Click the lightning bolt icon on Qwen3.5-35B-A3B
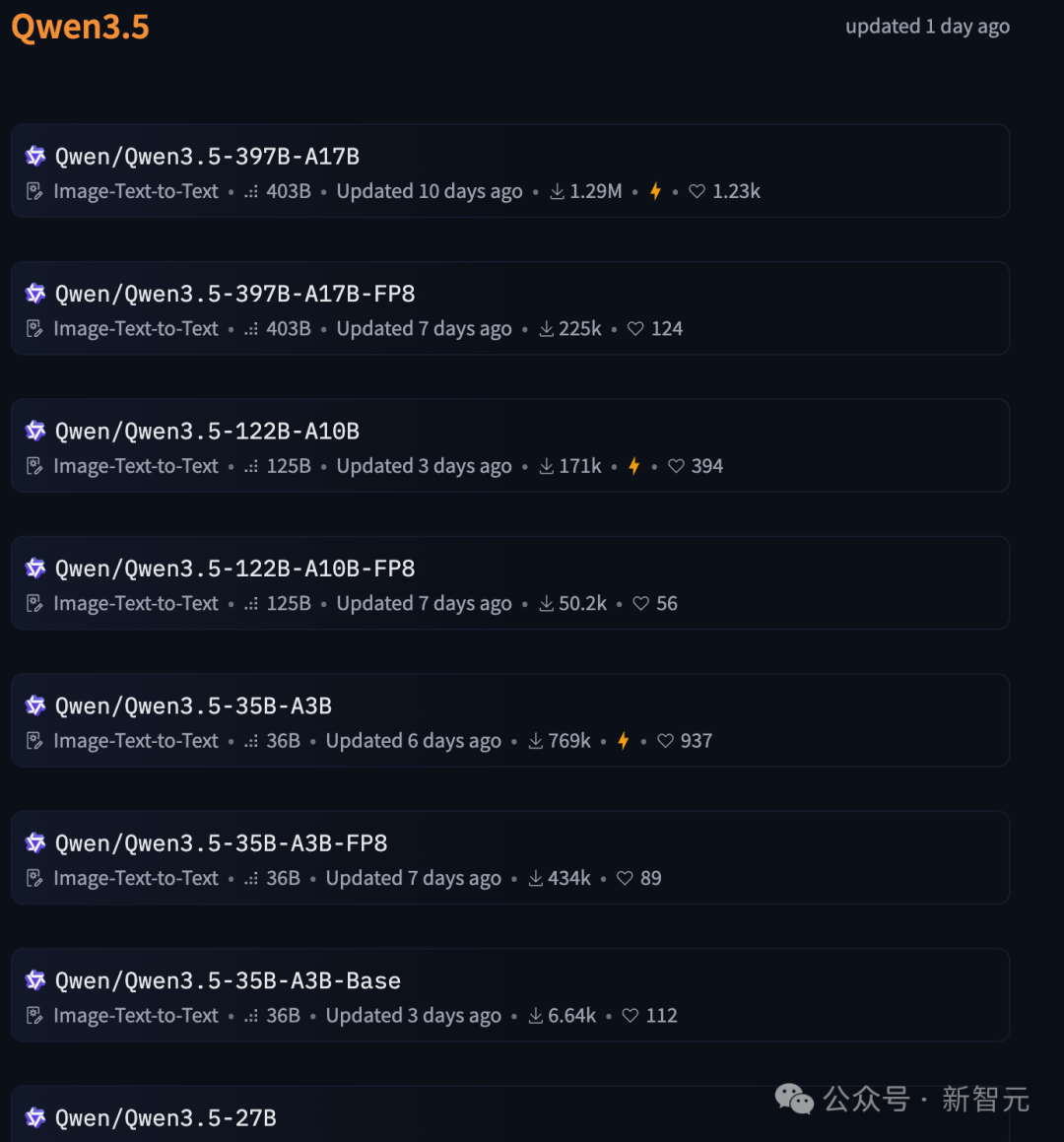This screenshot has width=1064, height=1142. coord(623,740)
